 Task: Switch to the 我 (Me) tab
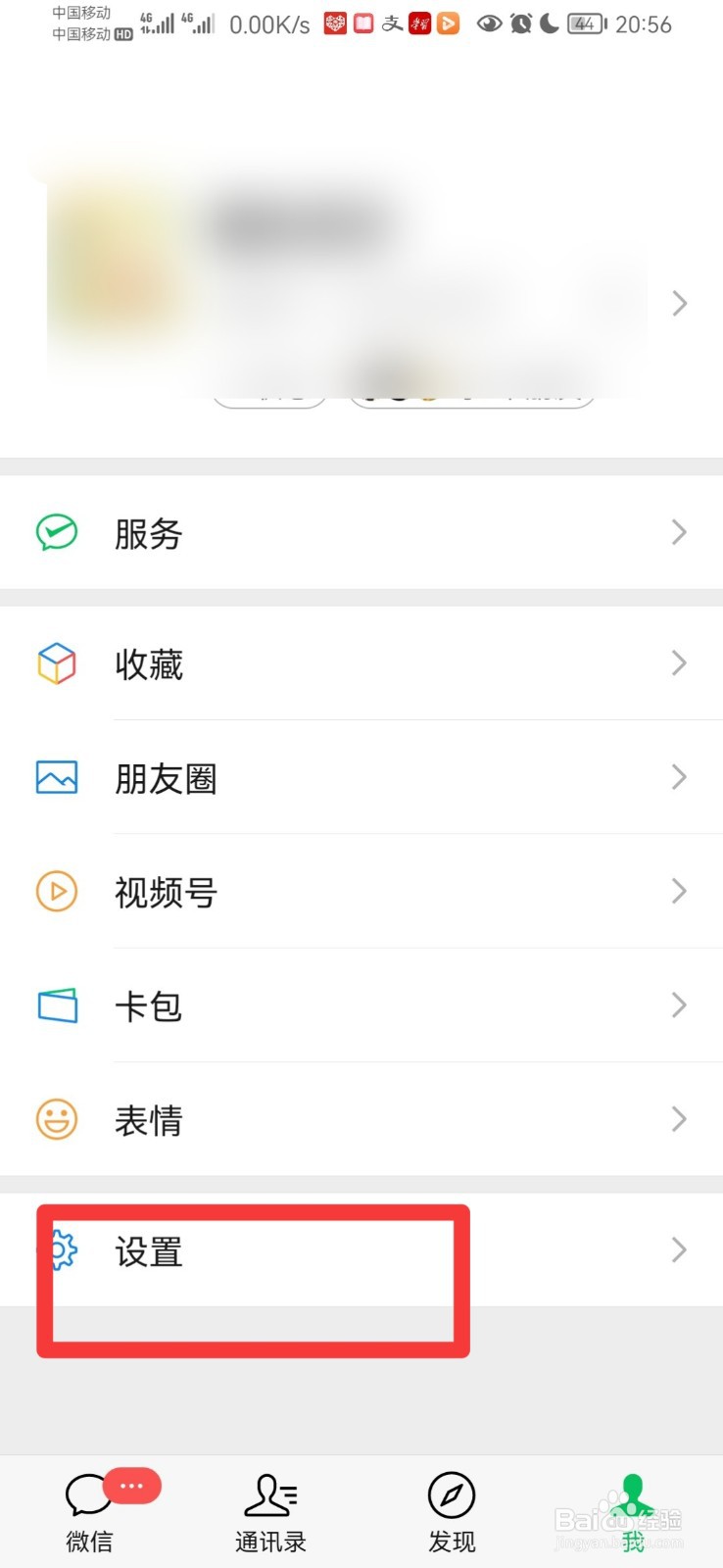click(632, 1509)
